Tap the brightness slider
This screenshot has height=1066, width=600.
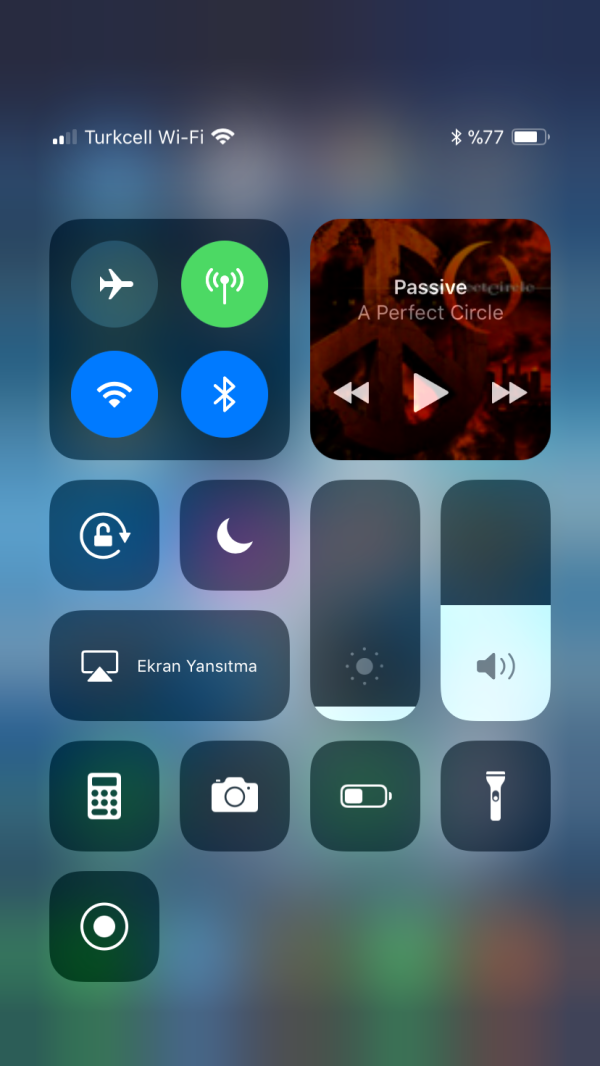(x=365, y=600)
